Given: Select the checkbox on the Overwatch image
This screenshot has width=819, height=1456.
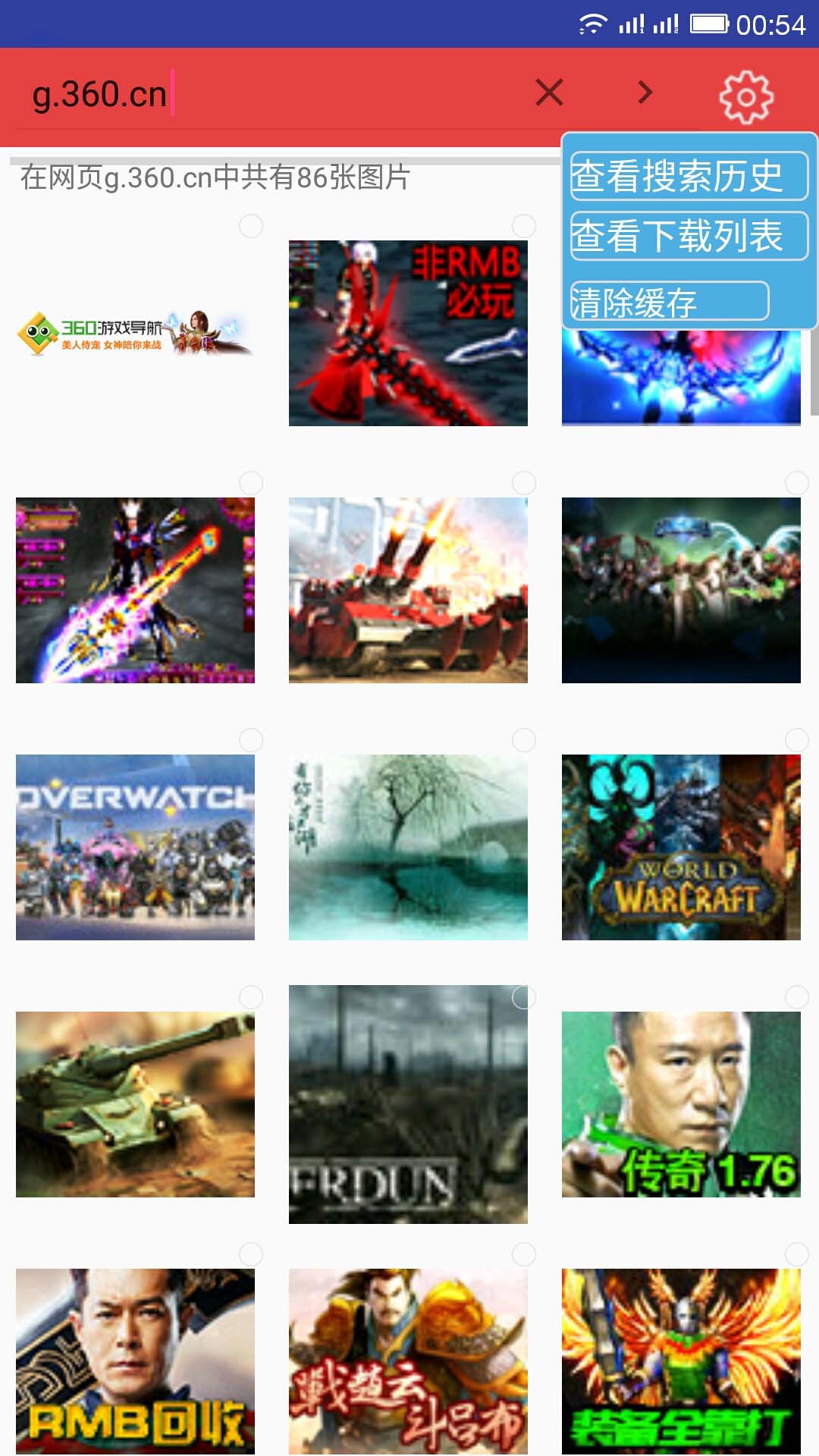Looking at the screenshot, I should pos(251,740).
